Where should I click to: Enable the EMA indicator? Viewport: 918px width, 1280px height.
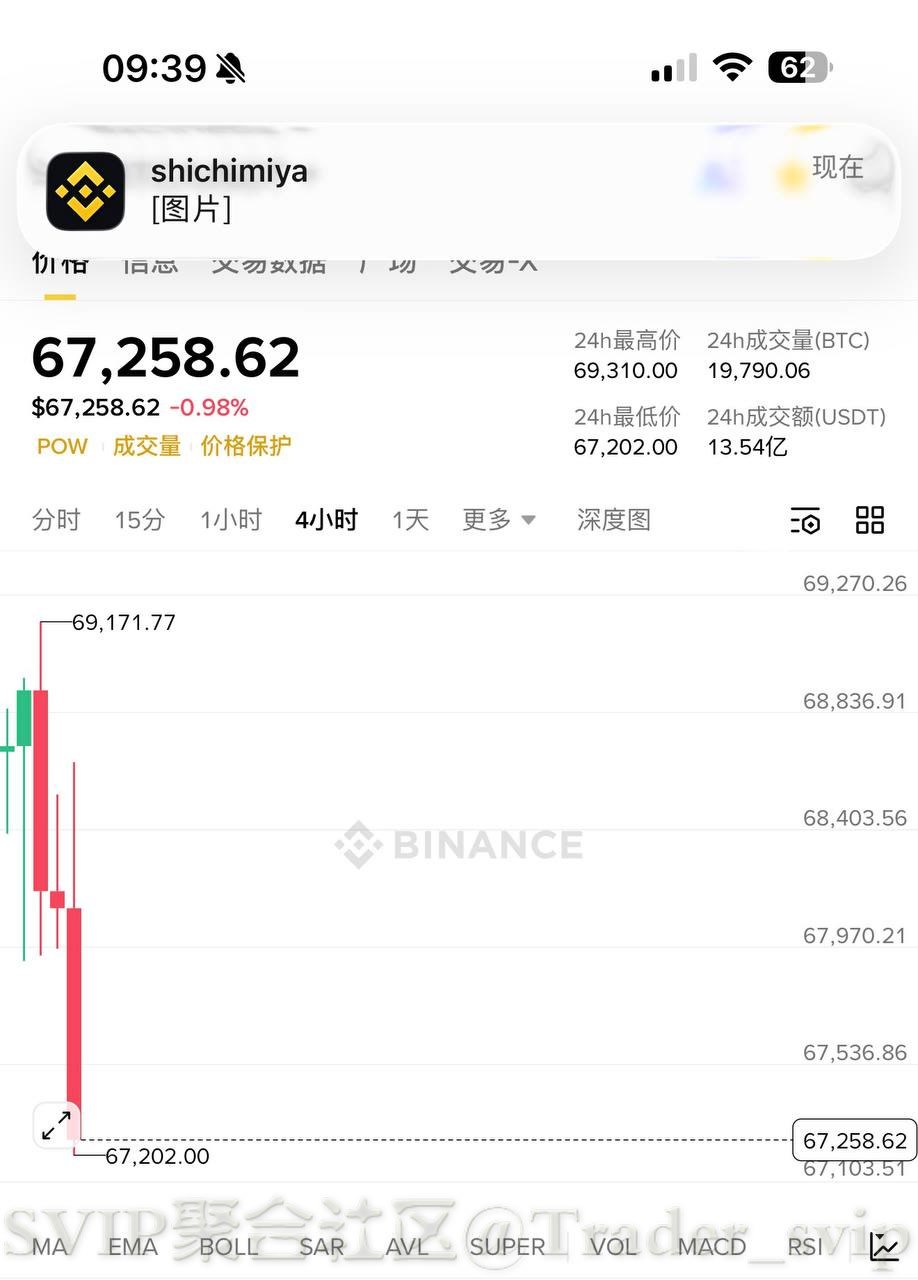coord(133,1247)
